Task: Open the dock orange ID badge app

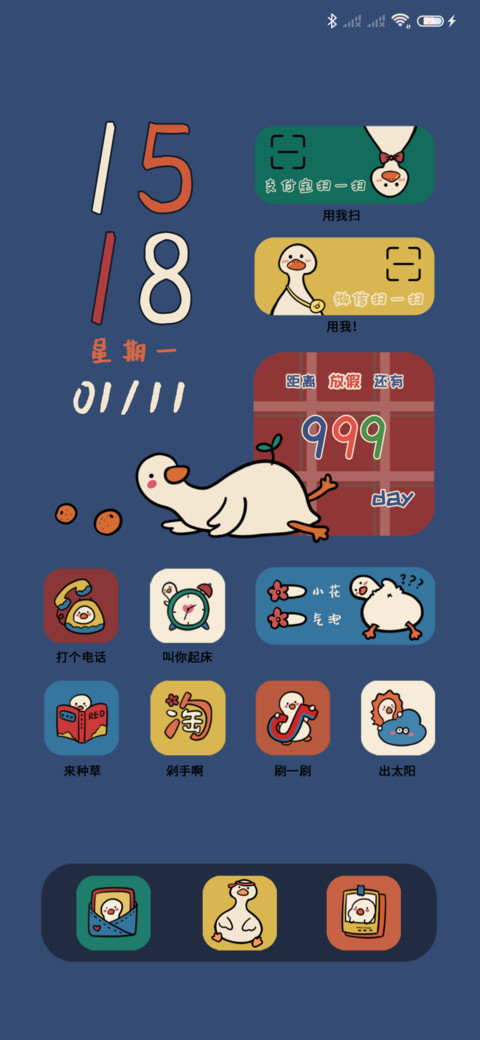Action: 364,913
